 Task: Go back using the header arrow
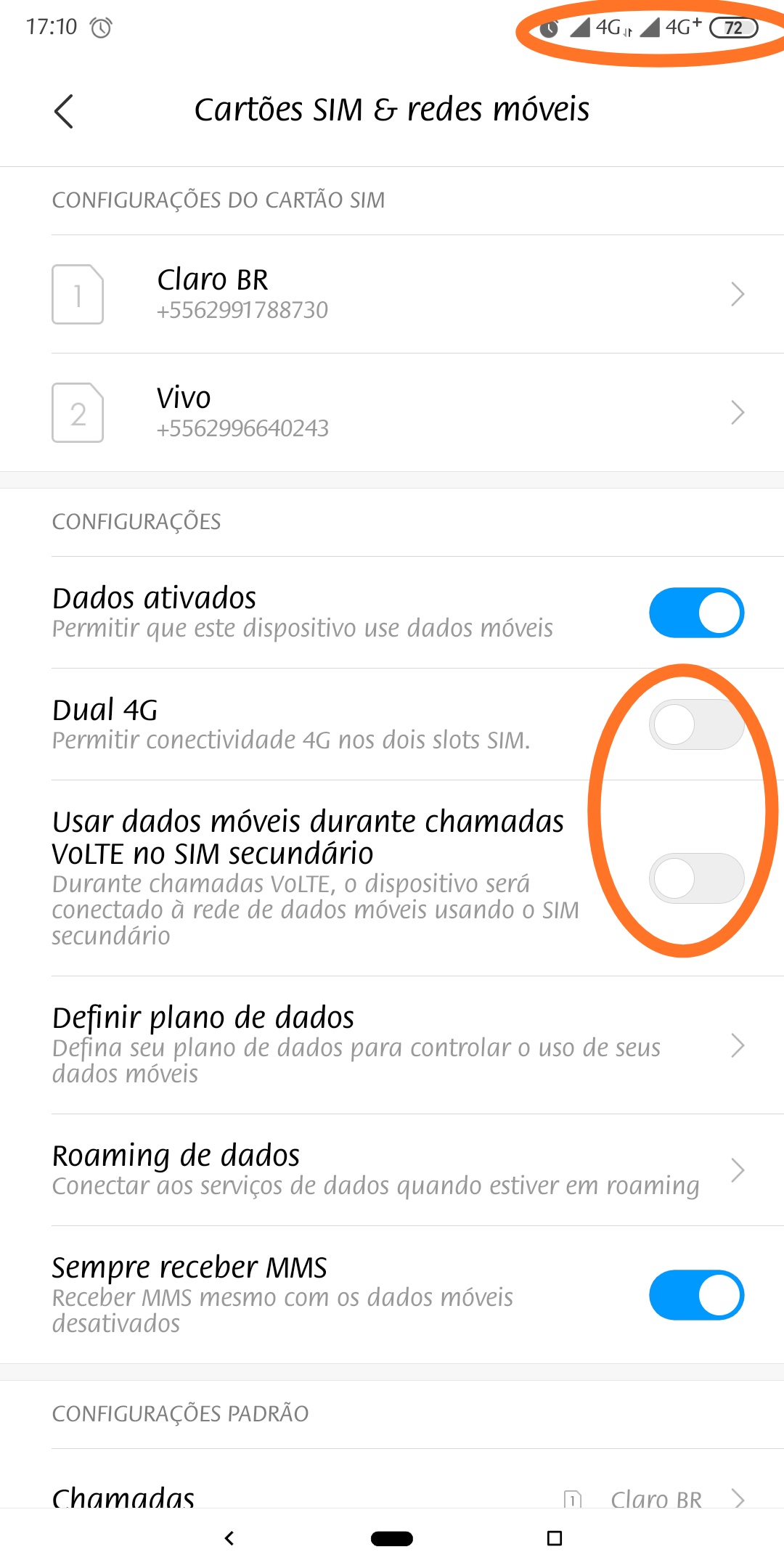[x=64, y=111]
